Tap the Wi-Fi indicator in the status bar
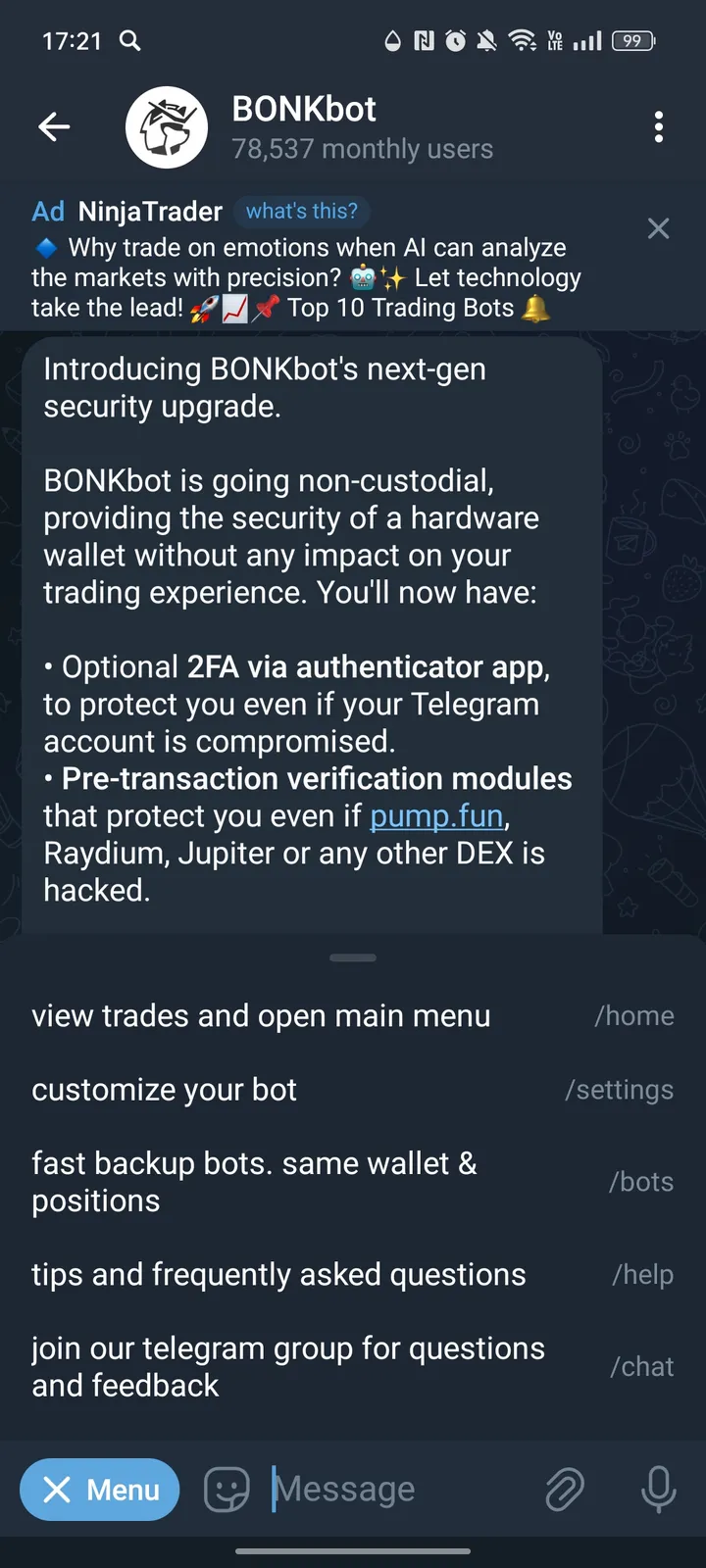This screenshot has width=706, height=1568. pos(524,41)
